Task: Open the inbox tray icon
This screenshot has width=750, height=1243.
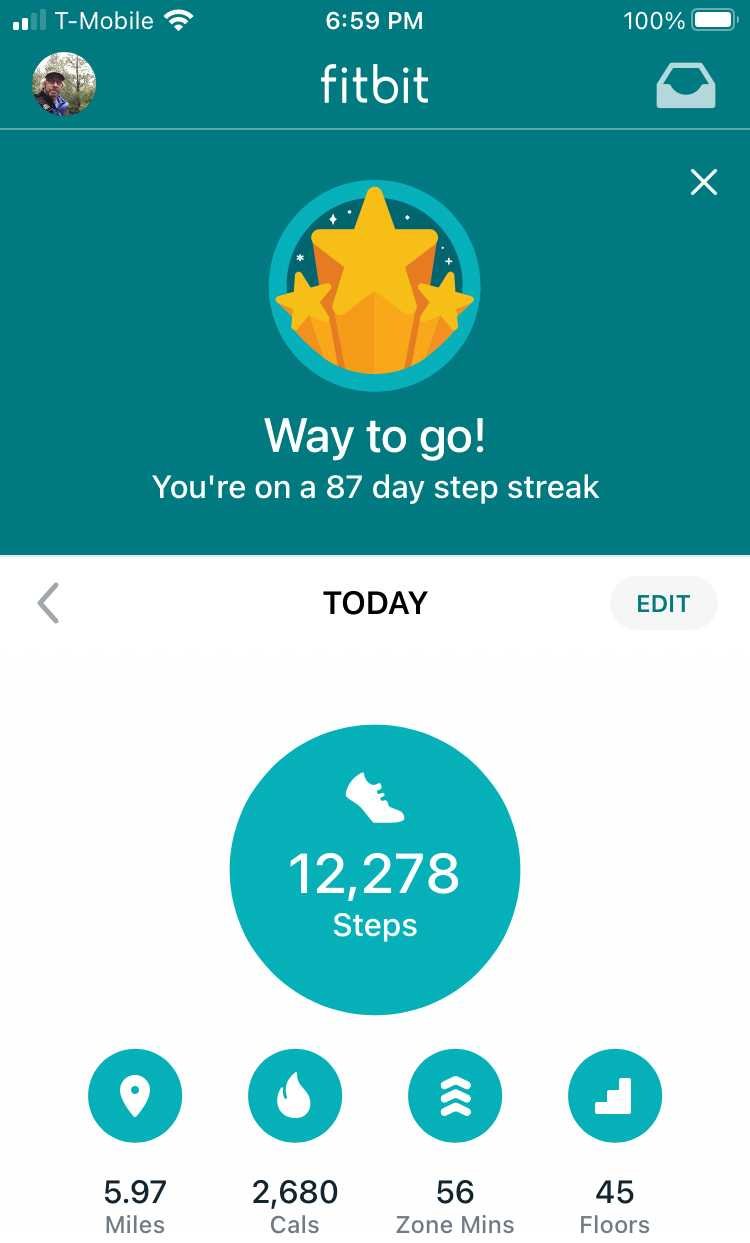Action: click(686, 86)
